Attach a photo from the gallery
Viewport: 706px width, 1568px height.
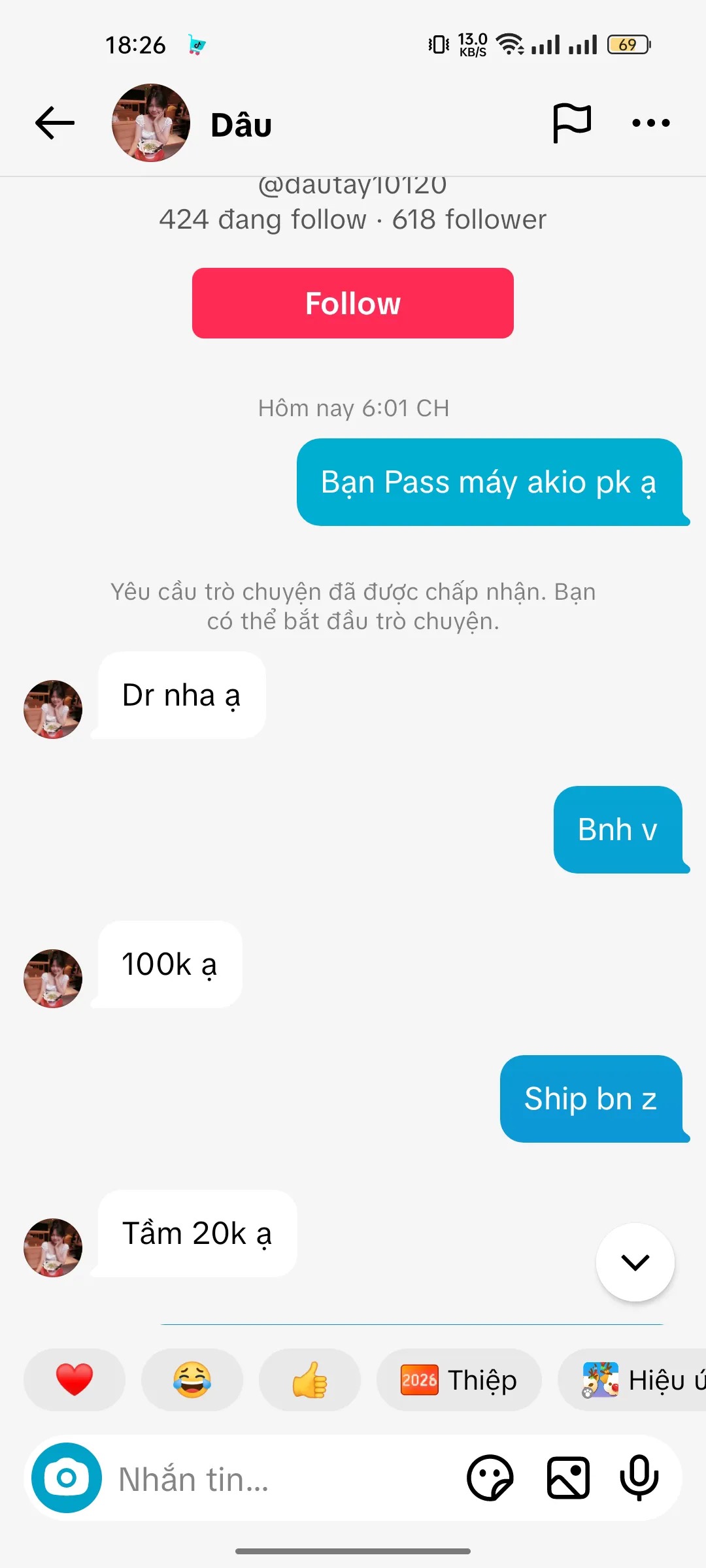(568, 1478)
